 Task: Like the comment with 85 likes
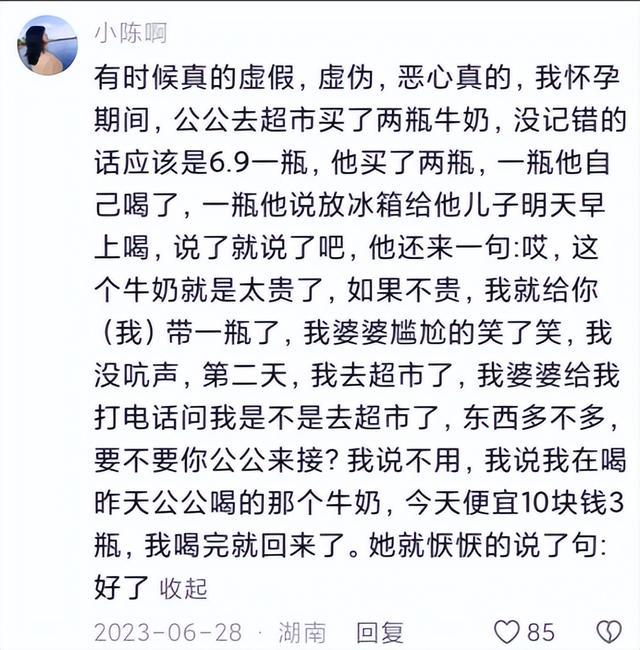tap(508, 631)
